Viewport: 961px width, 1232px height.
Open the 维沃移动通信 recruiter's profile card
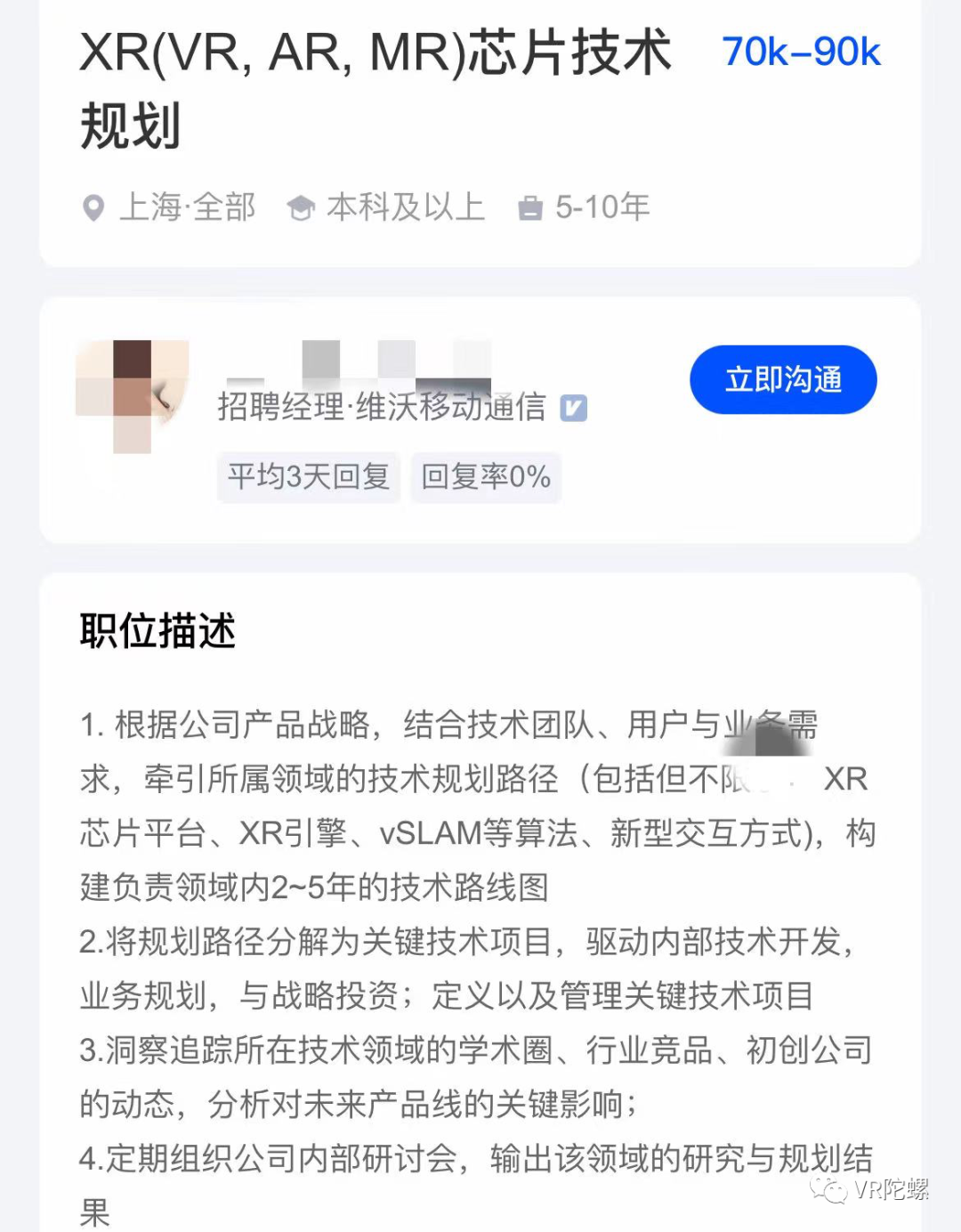[381, 407]
